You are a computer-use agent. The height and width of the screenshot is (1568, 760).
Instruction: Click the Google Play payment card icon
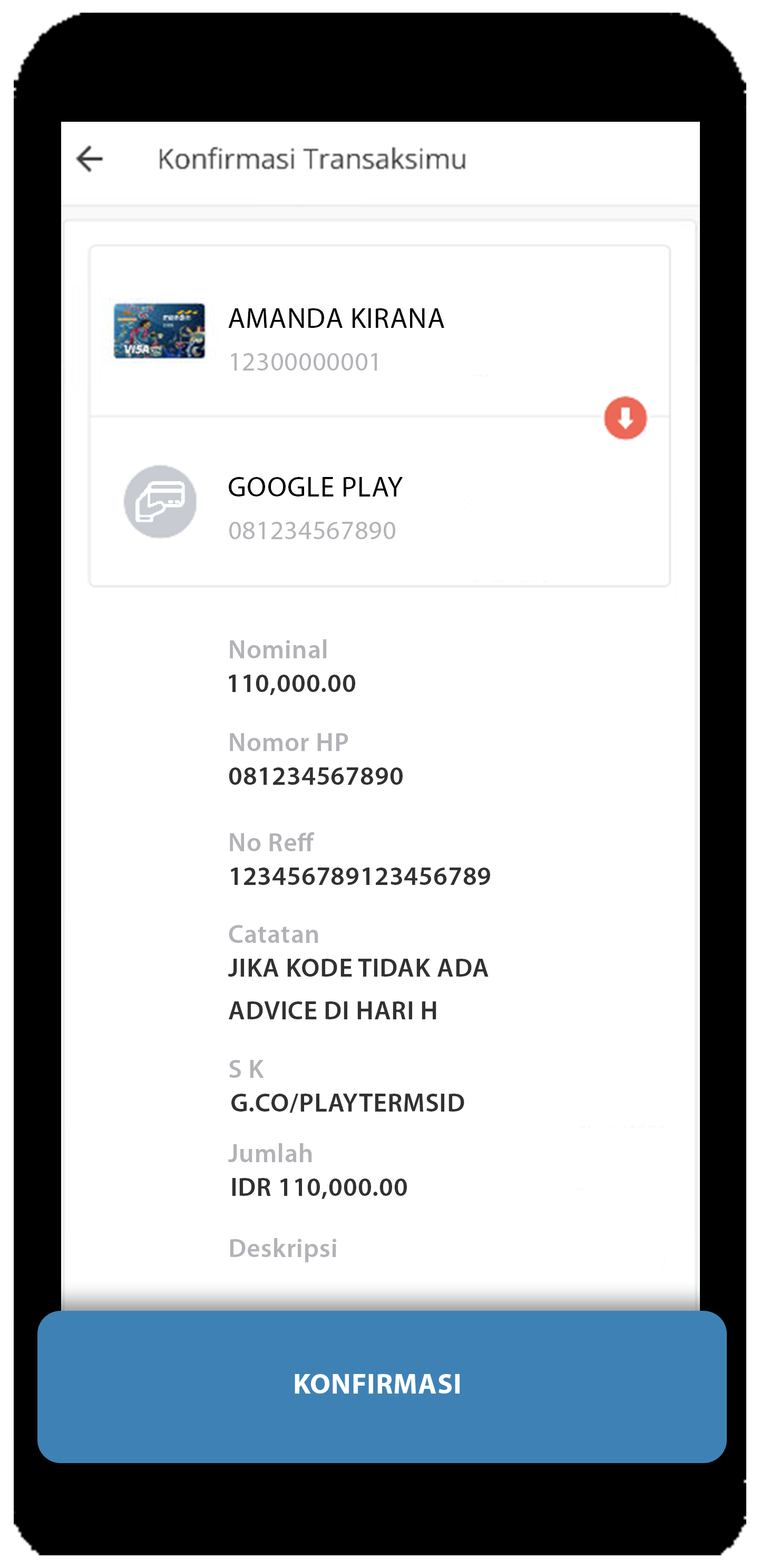(x=160, y=501)
